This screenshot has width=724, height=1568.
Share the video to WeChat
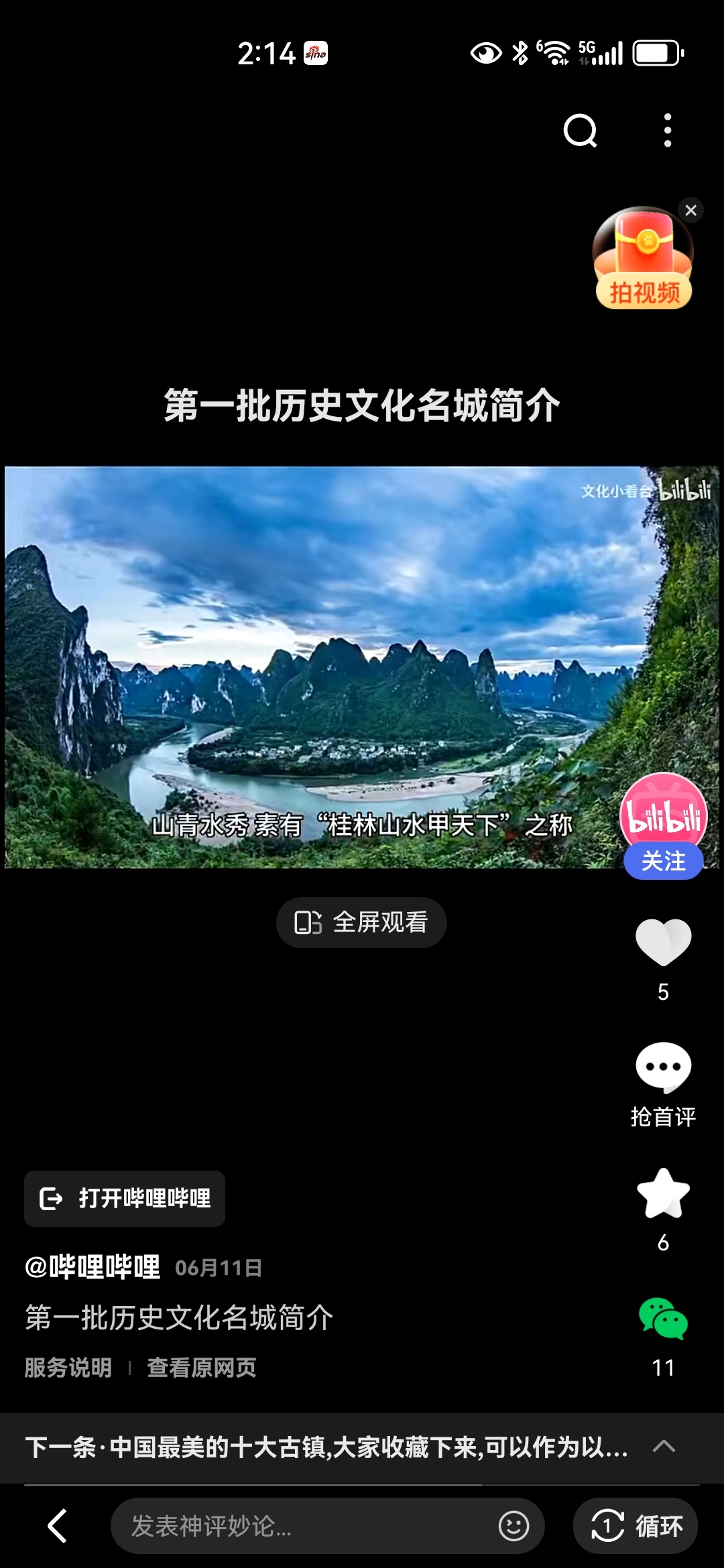point(663,1319)
